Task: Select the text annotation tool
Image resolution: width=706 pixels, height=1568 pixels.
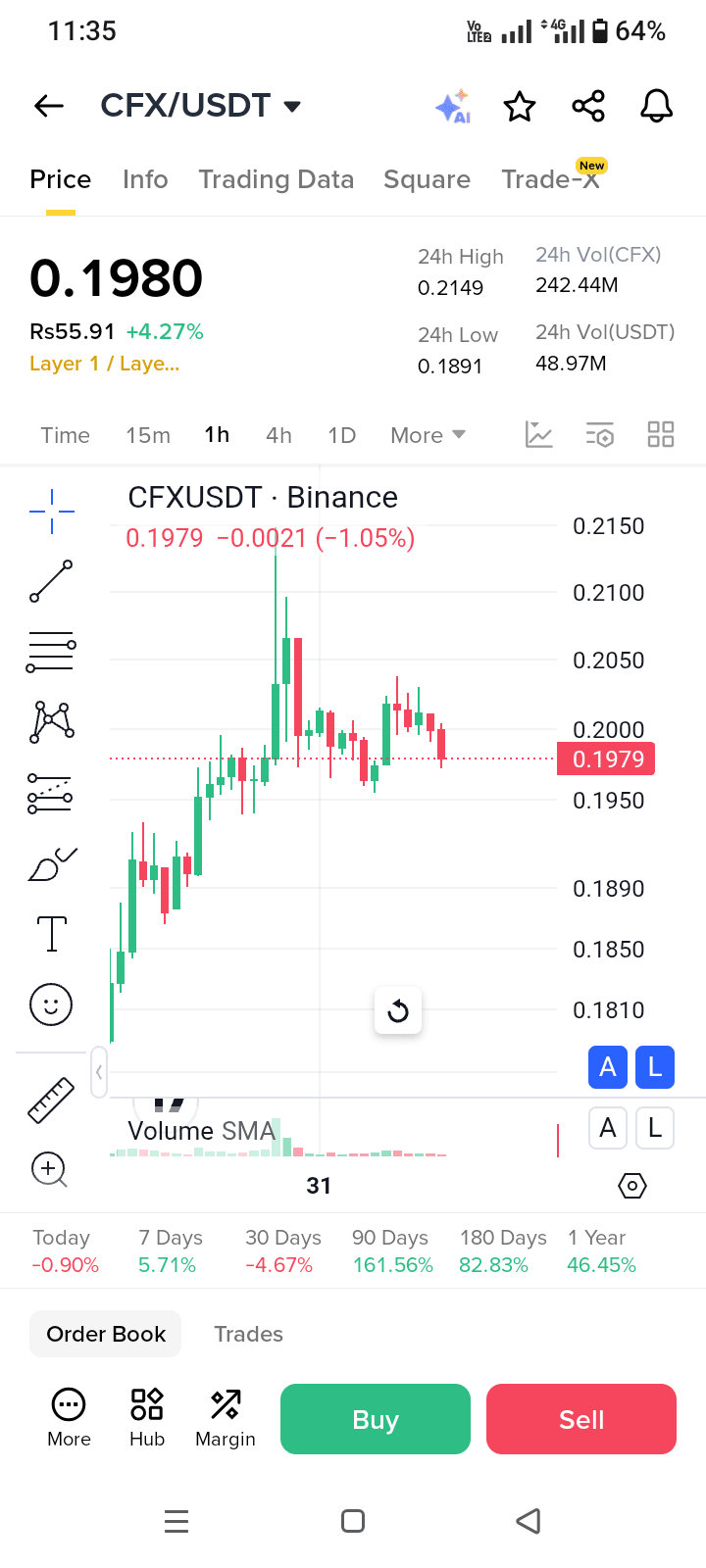Action: pyautogui.click(x=51, y=934)
